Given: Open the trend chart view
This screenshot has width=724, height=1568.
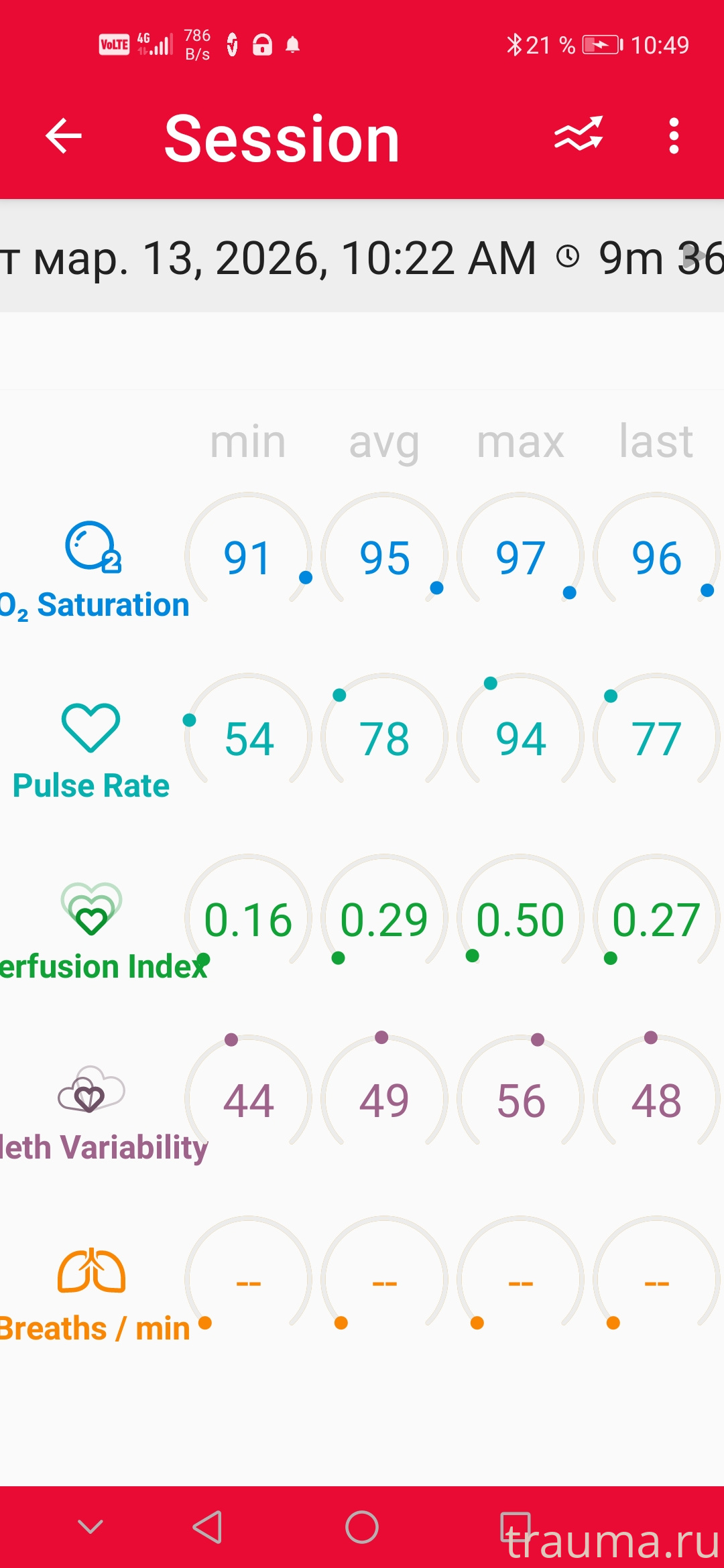Looking at the screenshot, I should 579,135.
